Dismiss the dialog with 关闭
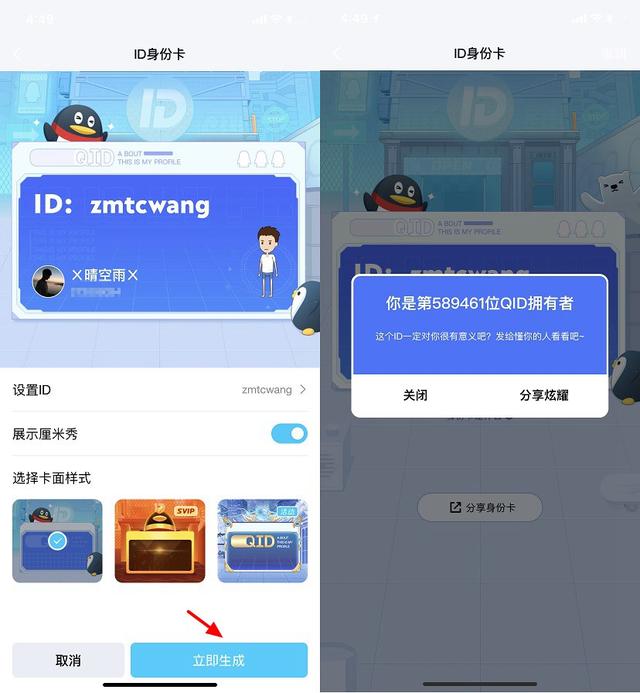Screen dimensions: 640x693 point(415,395)
